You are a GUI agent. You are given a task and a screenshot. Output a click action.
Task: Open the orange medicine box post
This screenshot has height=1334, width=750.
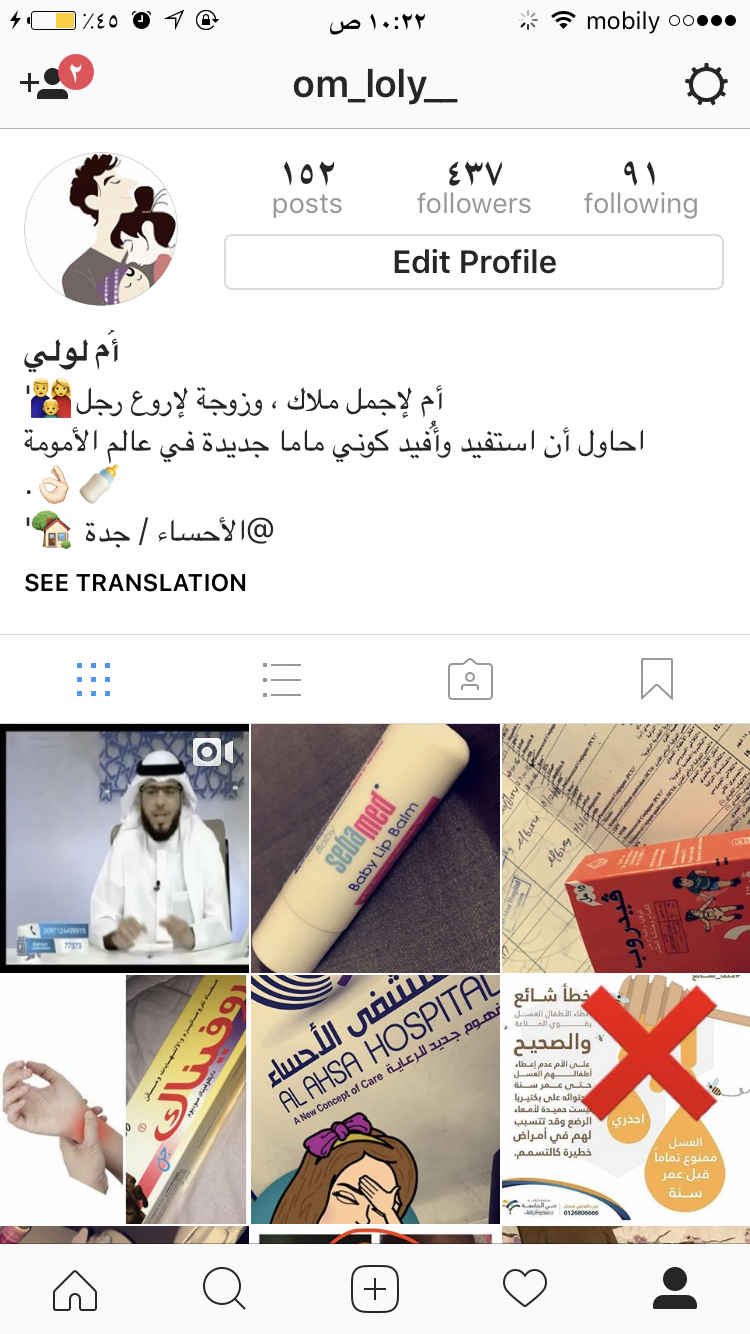pyautogui.click(x=626, y=847)
